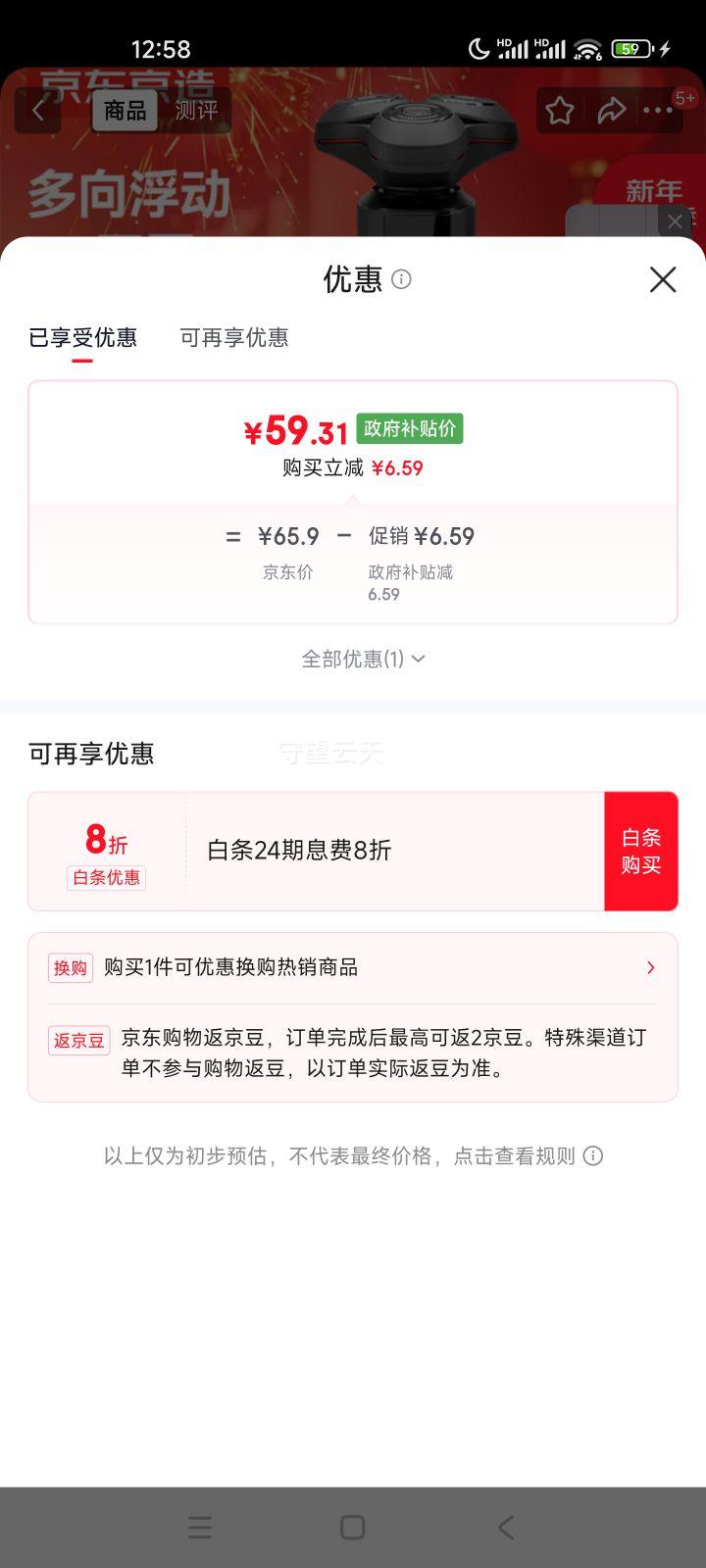Switch to the 测评 tab
Viewport: 706px width, 1568px height.
click(194, 111)
